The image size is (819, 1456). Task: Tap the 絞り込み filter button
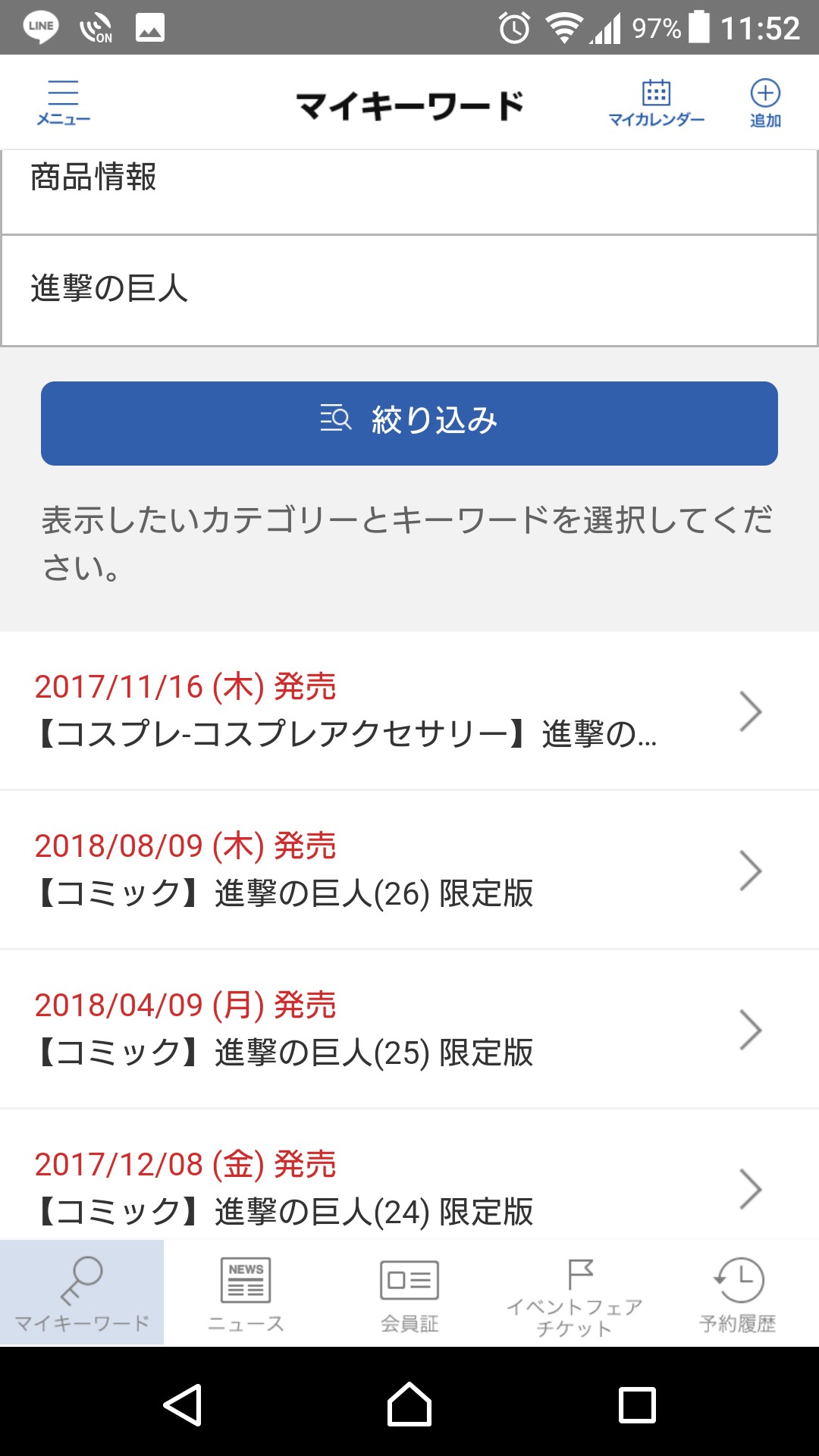pyautogui.click(x=409, y=423)
